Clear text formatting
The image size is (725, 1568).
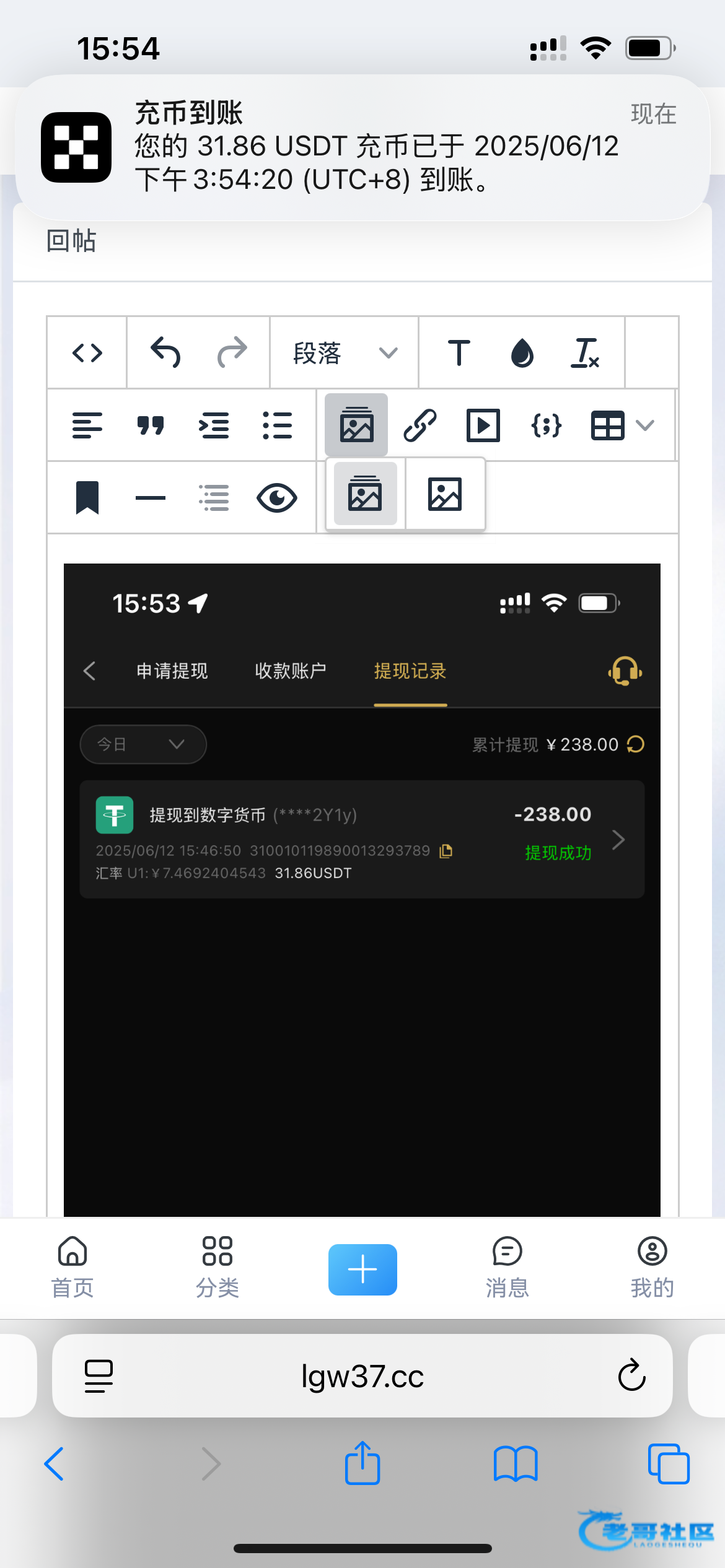point(584,353)
